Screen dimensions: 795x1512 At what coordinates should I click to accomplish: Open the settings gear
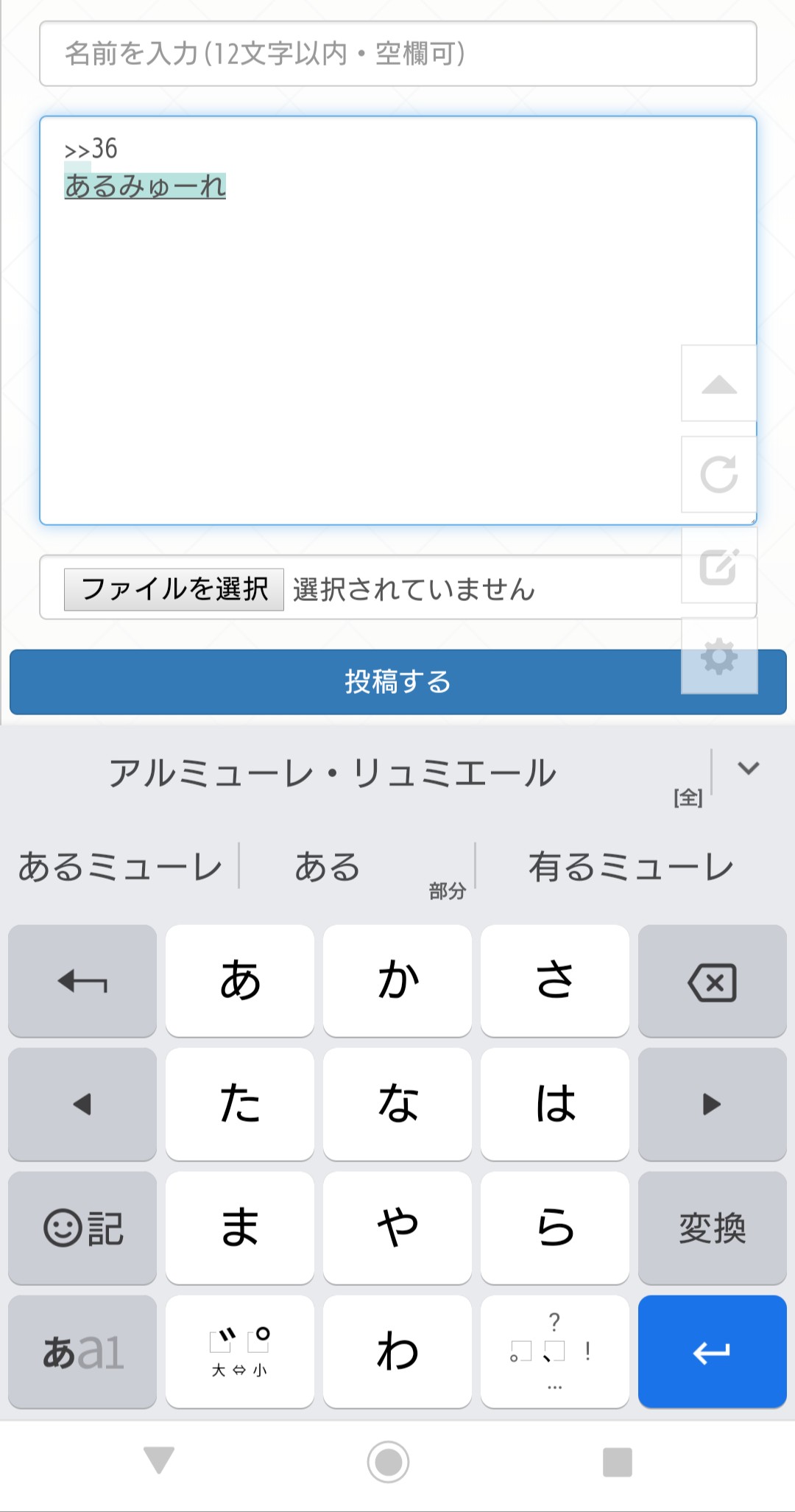click(x=719, y=655)
